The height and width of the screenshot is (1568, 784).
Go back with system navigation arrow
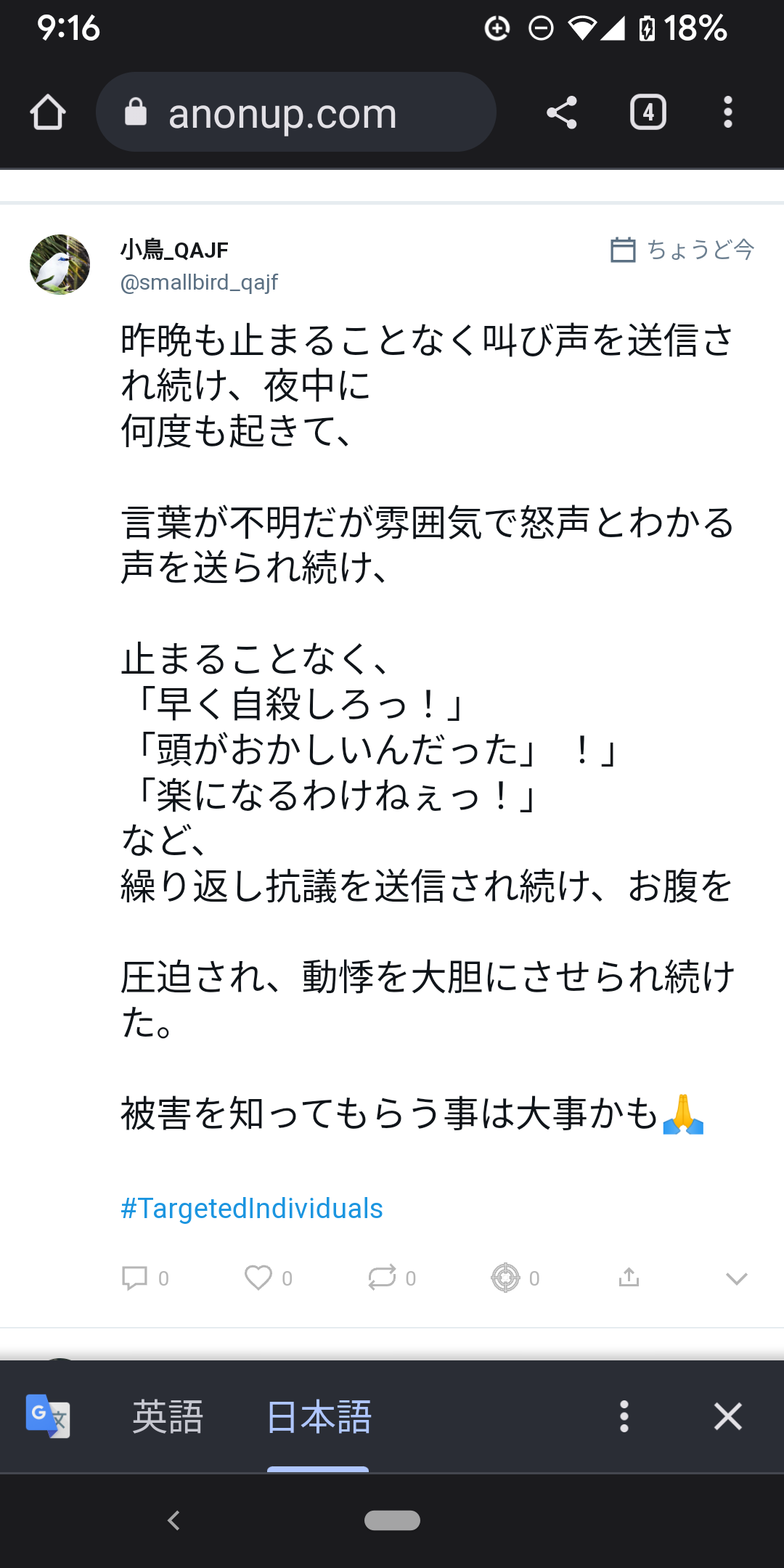tap(173, 1520)
